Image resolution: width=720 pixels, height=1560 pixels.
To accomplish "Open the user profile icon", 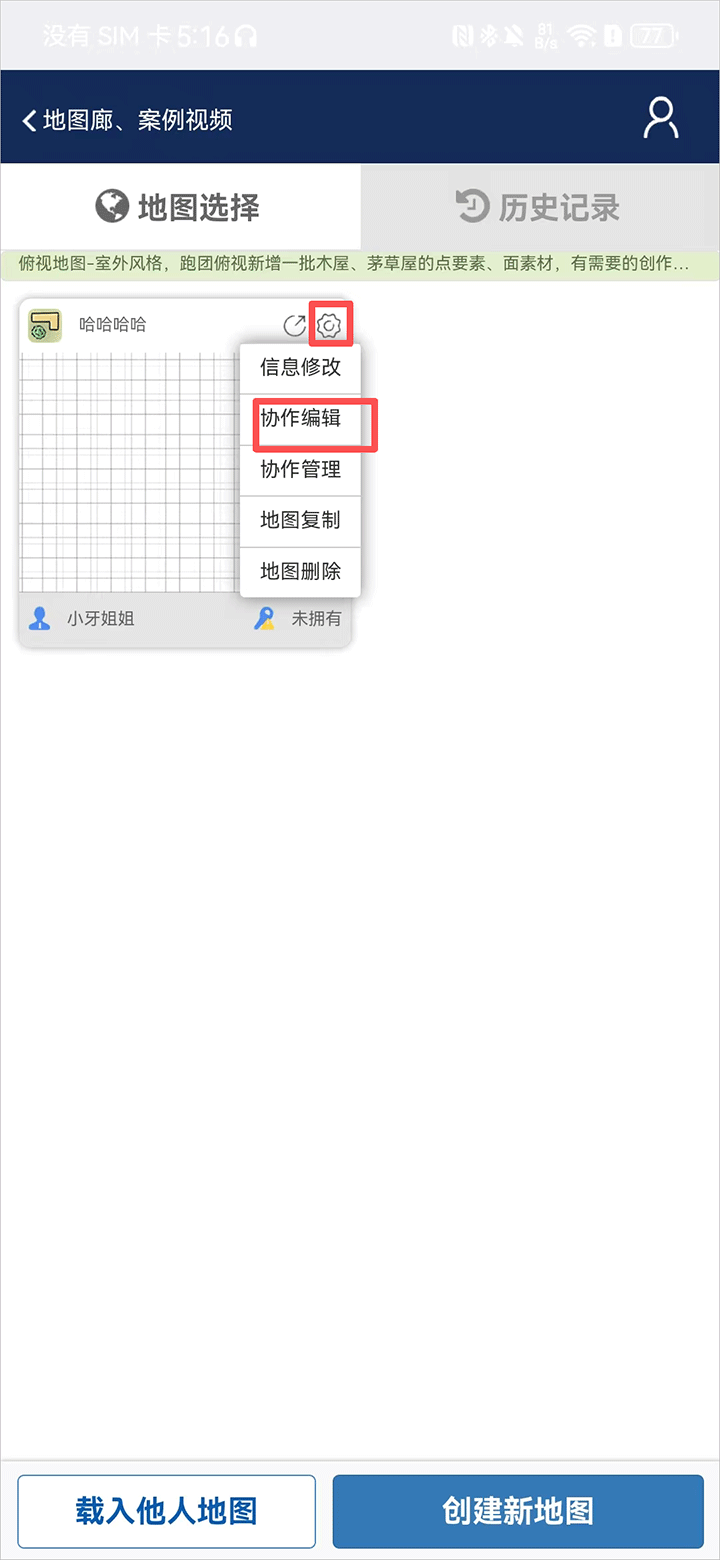I will (660, 119).
